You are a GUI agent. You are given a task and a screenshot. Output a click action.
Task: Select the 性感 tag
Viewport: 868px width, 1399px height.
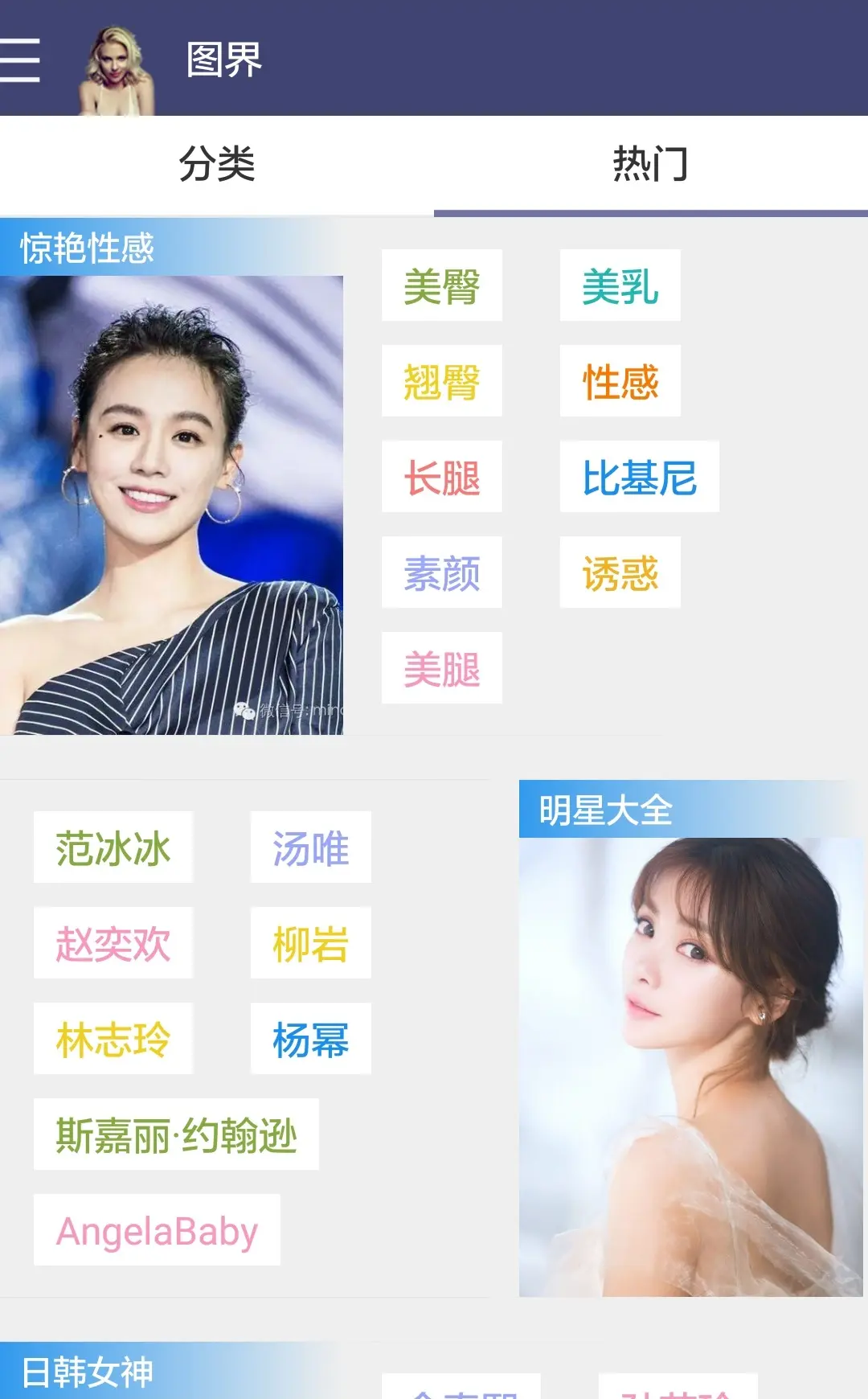click(x=620, y=381)
